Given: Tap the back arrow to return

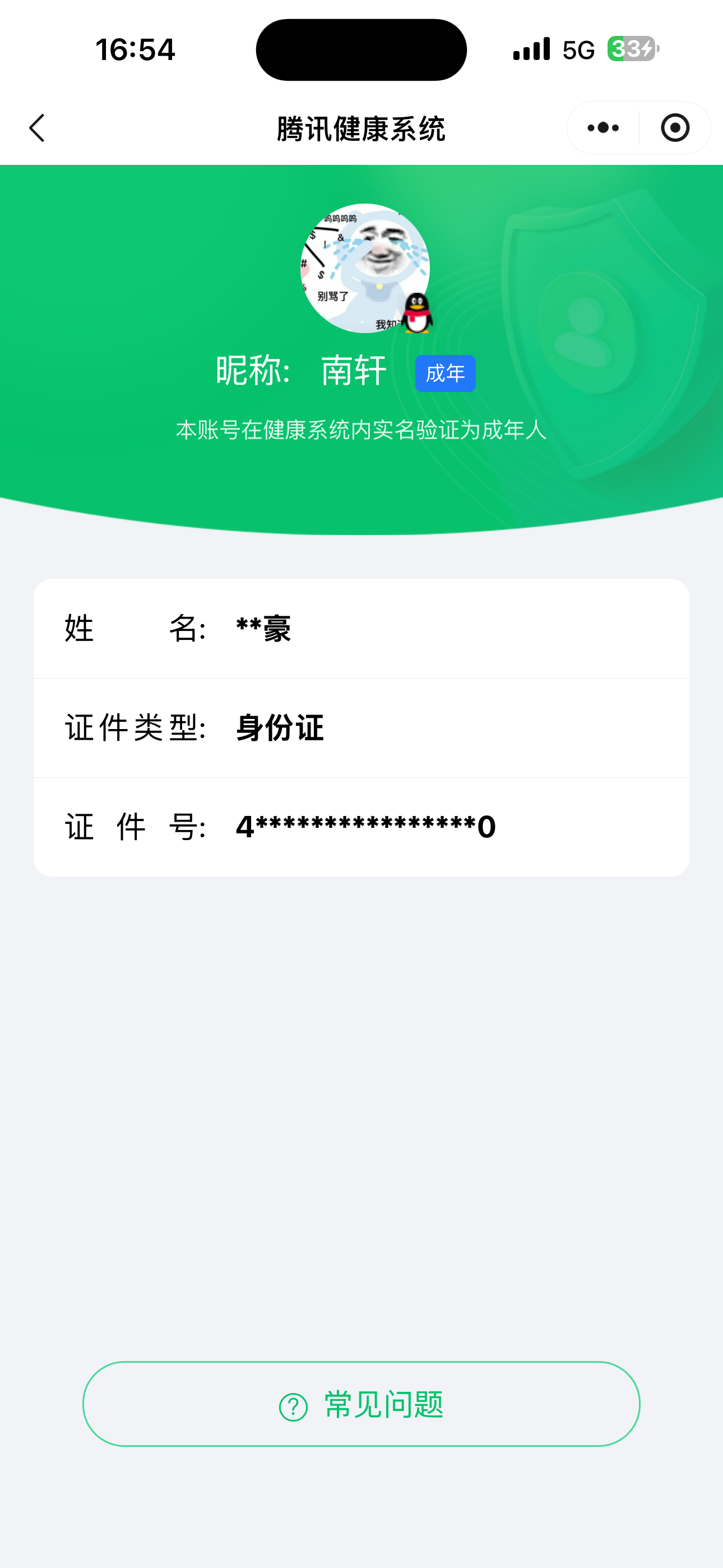Looking at the screenshot, I should tap(36, 127).
